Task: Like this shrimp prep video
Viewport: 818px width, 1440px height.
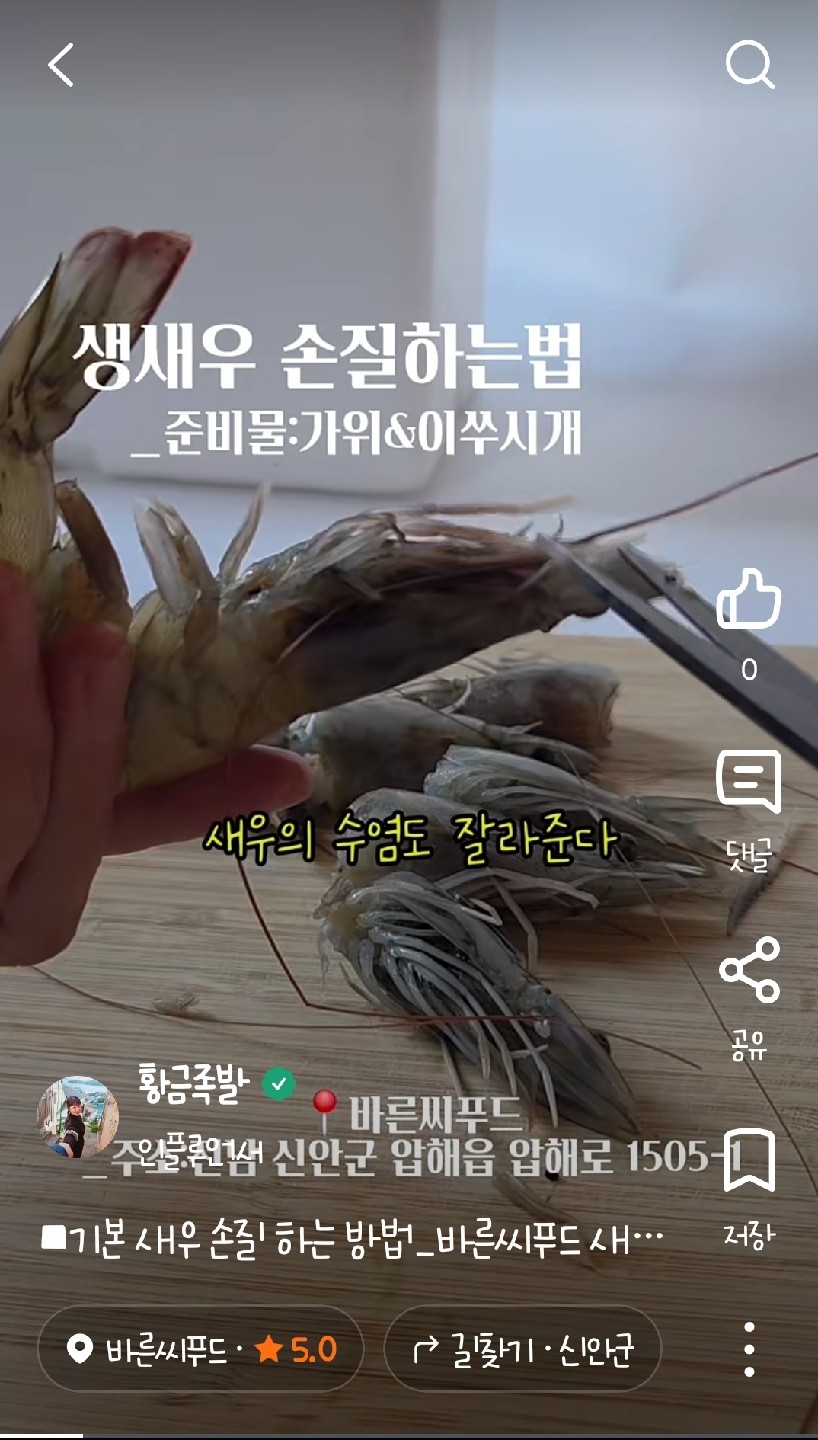Action: click(x=749, y=600)
